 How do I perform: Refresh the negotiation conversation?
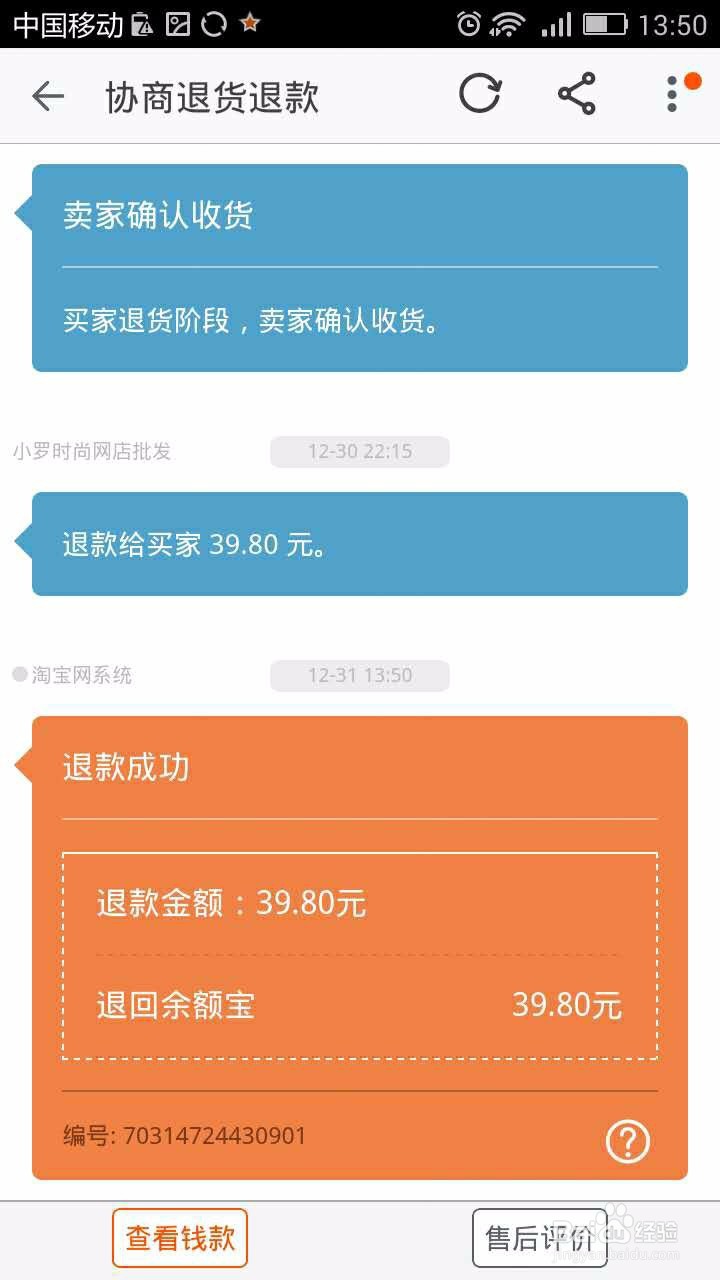[x=480, y=95]
